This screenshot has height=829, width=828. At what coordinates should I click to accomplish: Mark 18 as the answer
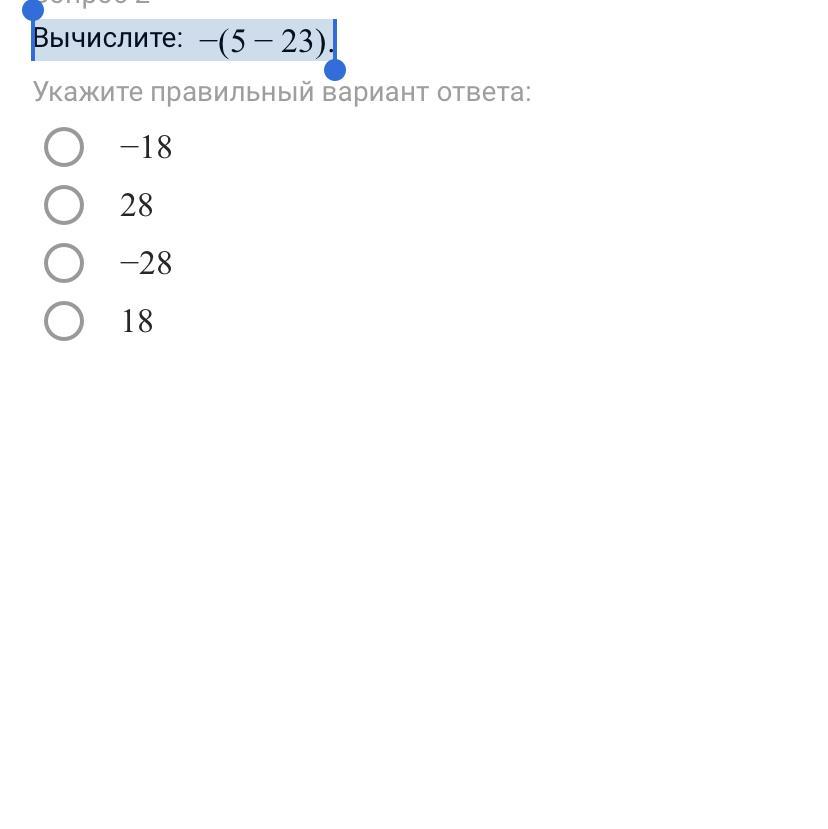coord(63,321)
